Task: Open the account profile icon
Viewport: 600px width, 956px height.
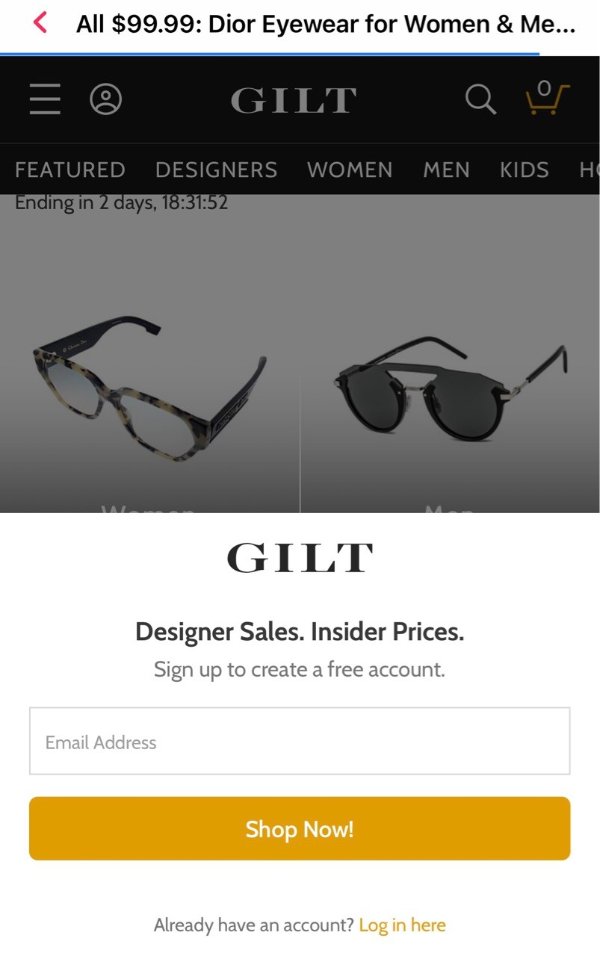Action: tap(106, 99)
